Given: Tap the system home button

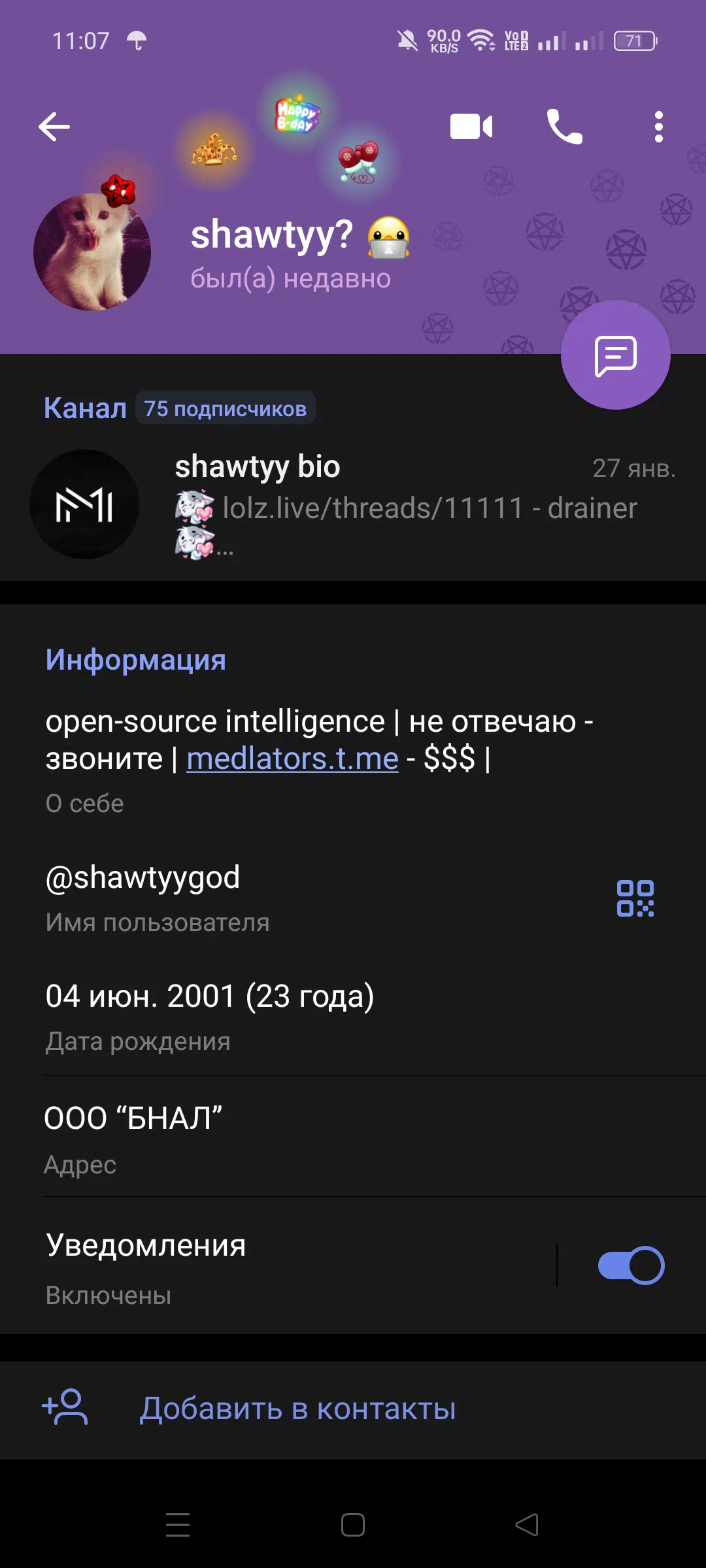Looking at the screenshot, I should [353, 1525].
